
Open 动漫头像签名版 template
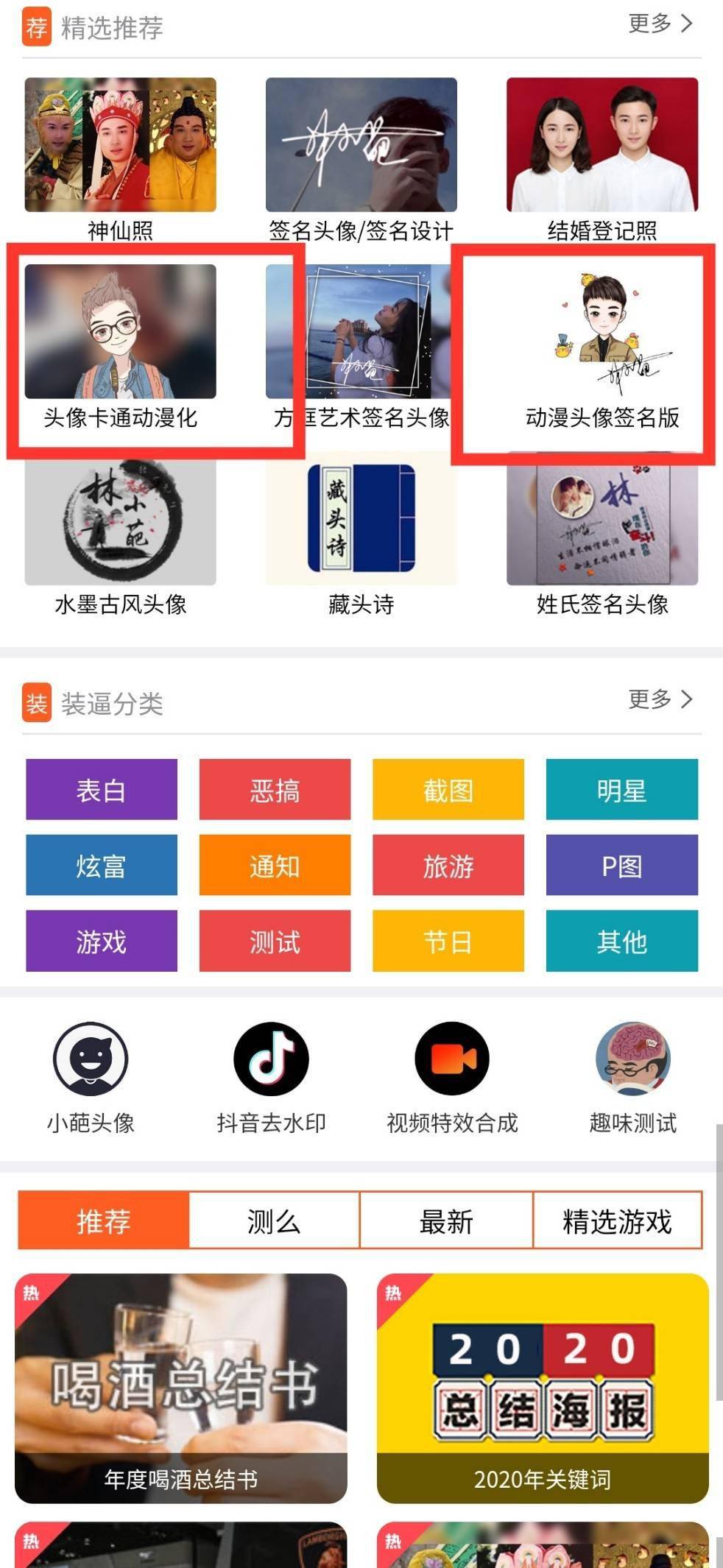coord(602,347)
